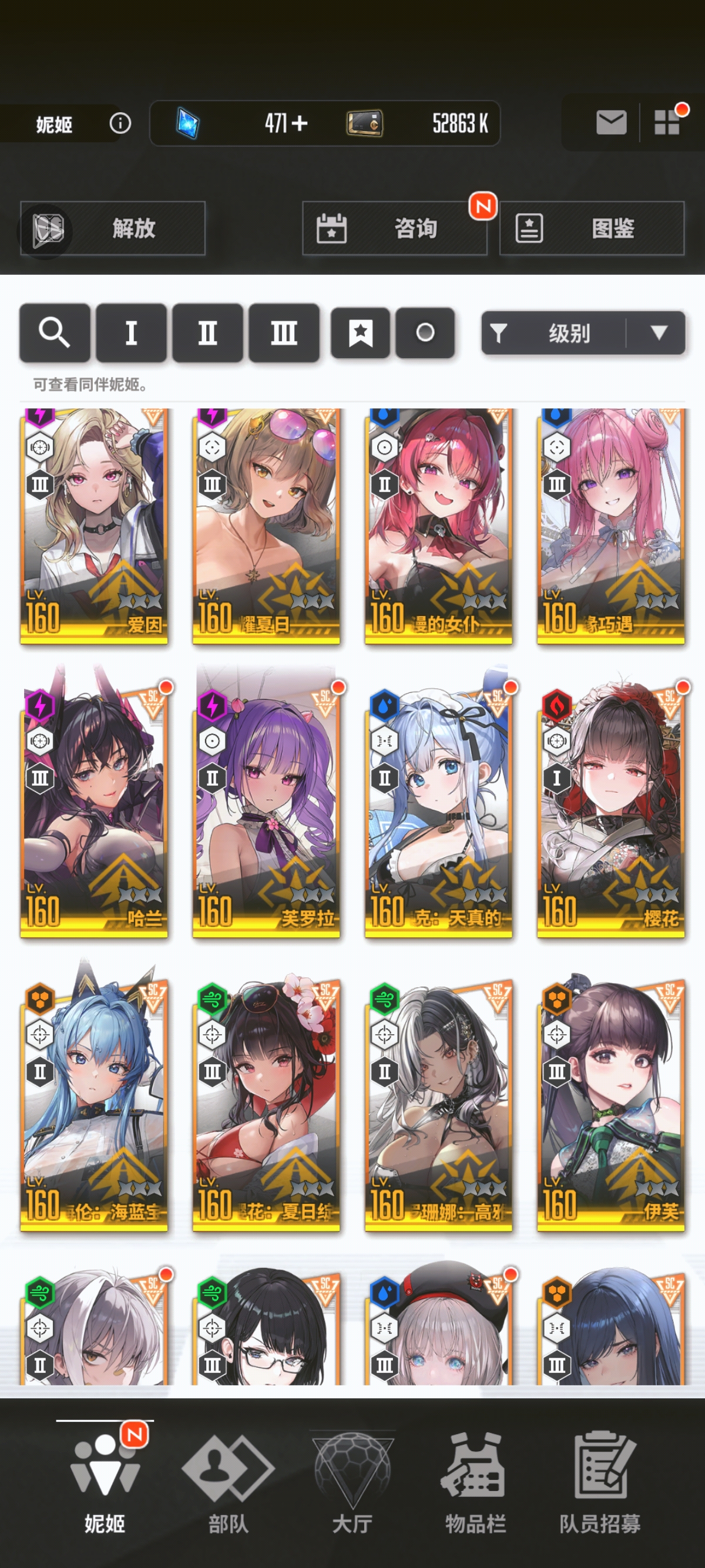The height and width of the screenshot is (1568, 705).
Task: Switch to the 队员招募 tab
Action: coord(600,1484)
